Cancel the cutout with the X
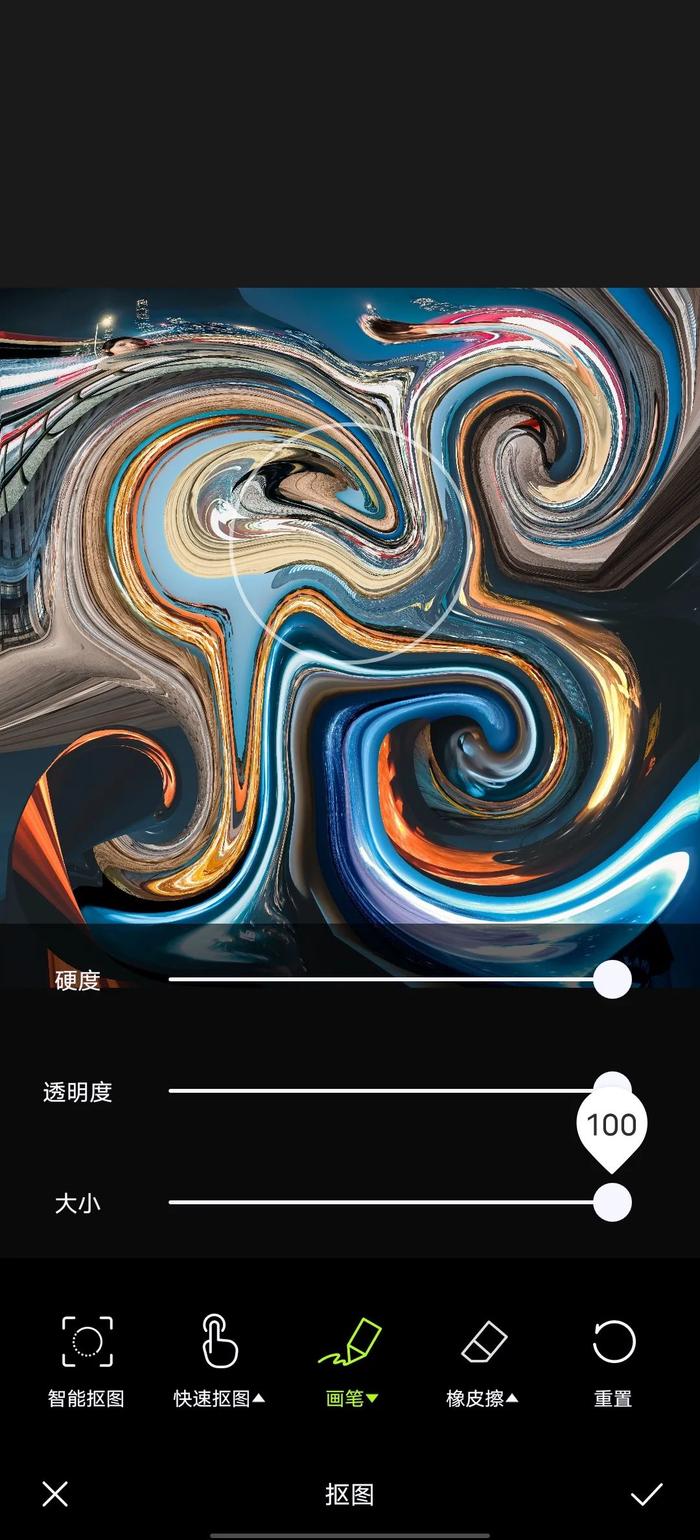700x1540 pixels. click(55, 1494)
